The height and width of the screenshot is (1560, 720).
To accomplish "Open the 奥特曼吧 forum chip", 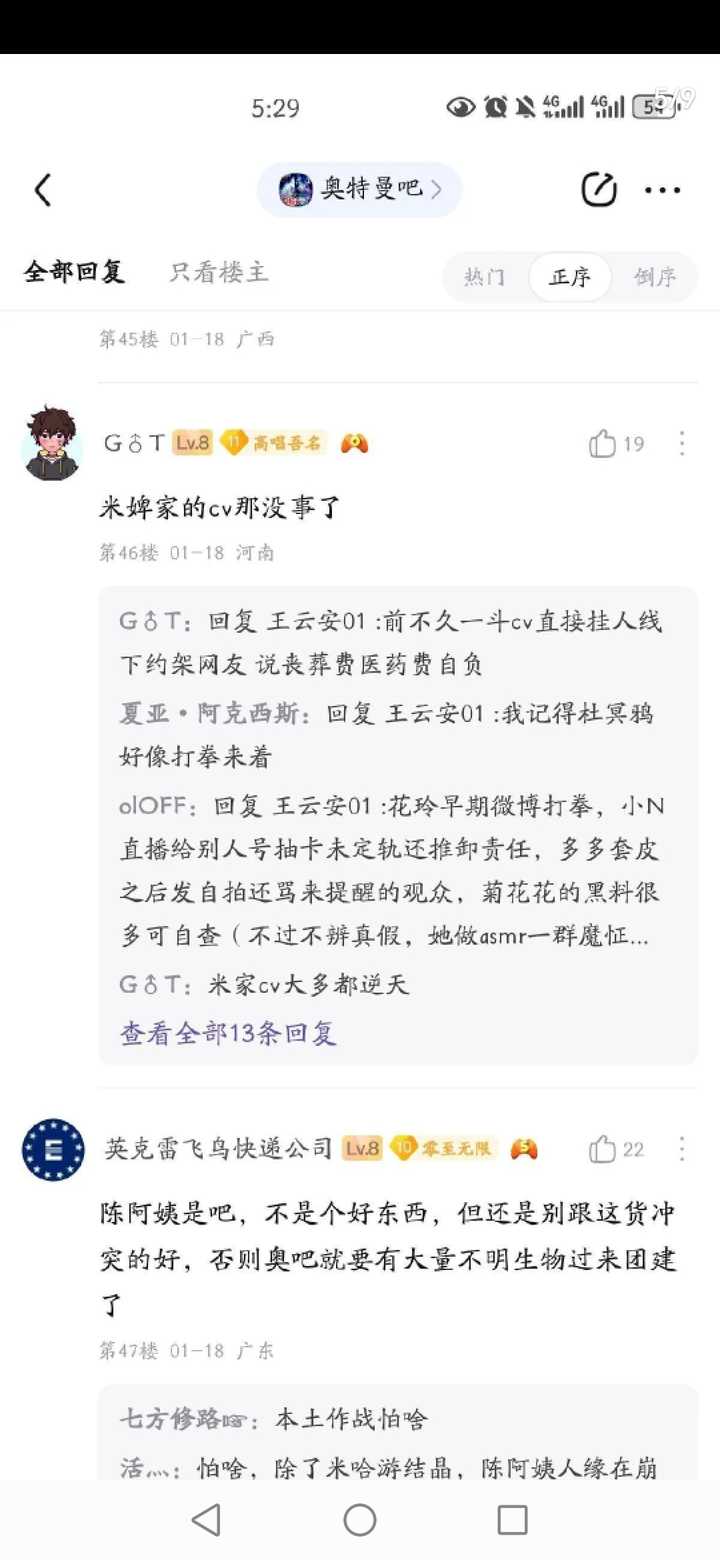I will [x=360, y=189].
